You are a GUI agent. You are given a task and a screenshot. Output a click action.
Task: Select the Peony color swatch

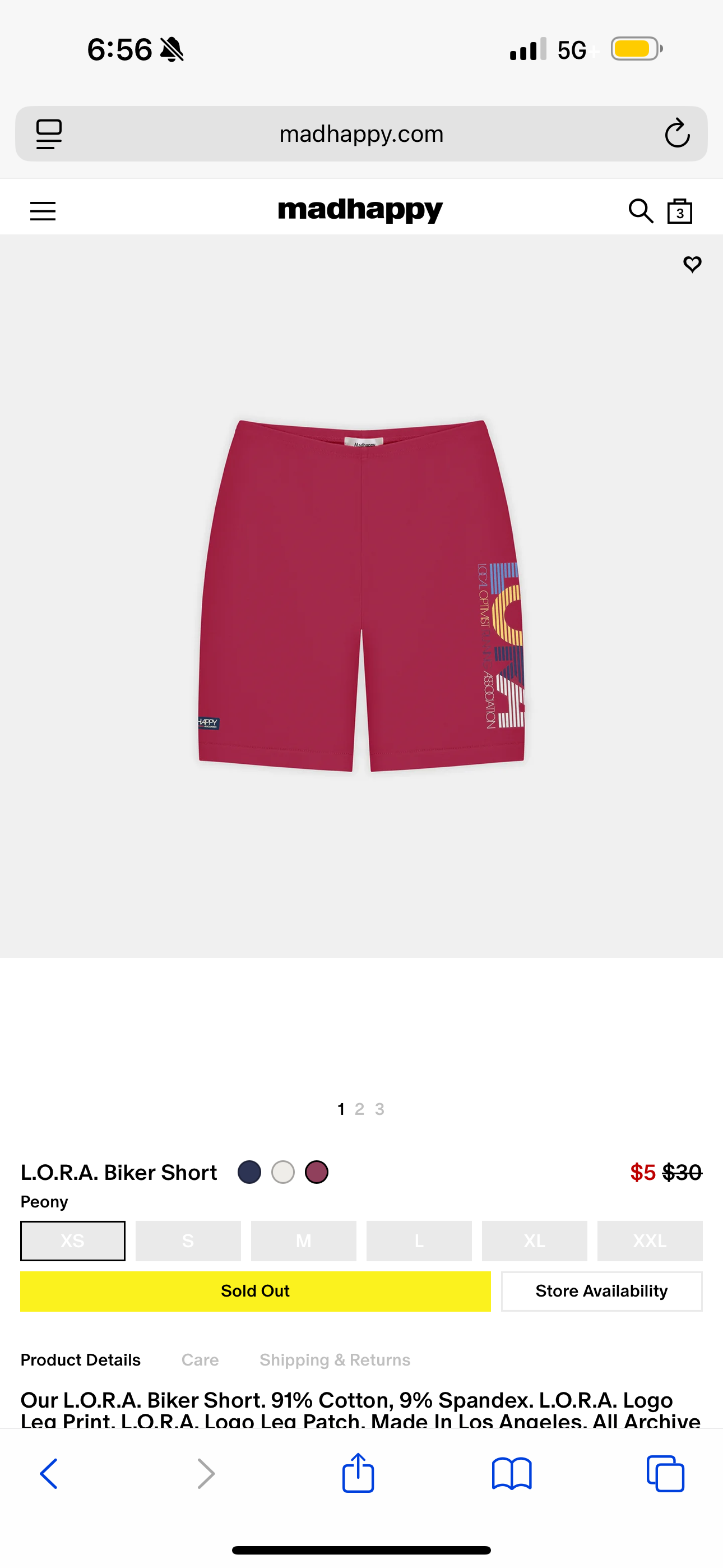pos(317,1172)
